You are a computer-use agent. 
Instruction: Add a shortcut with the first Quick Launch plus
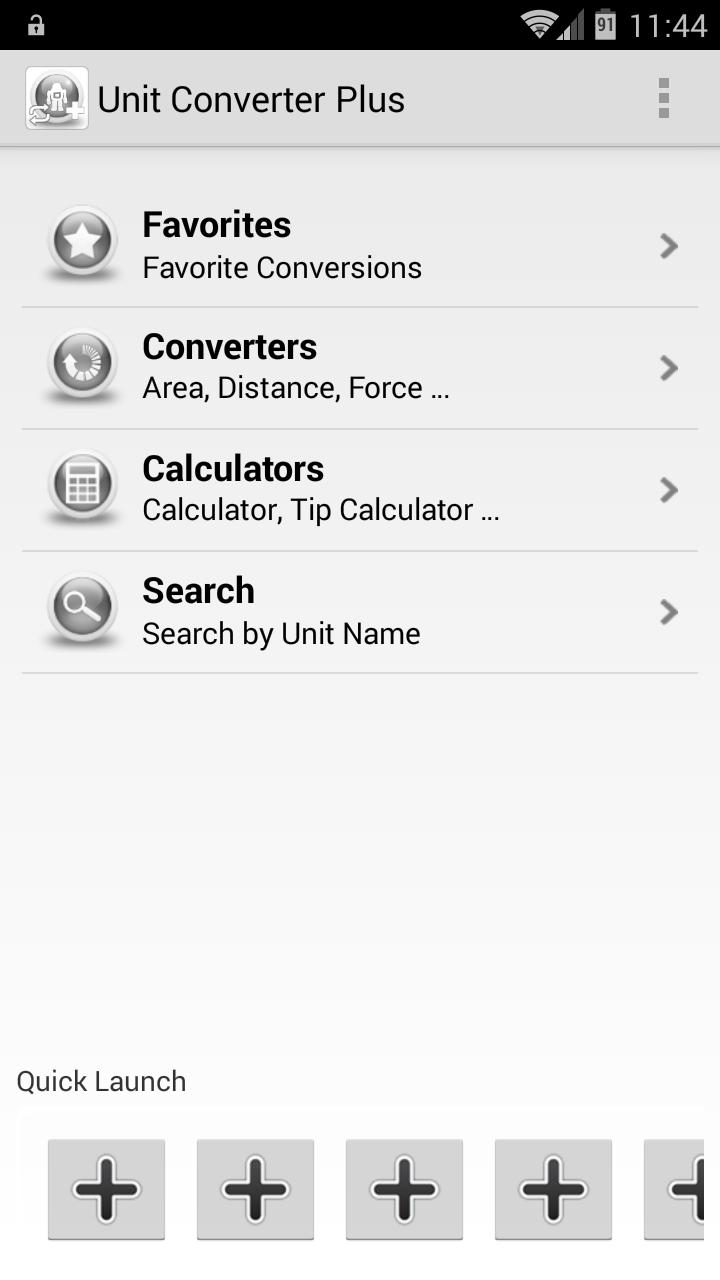(106, 1189)
